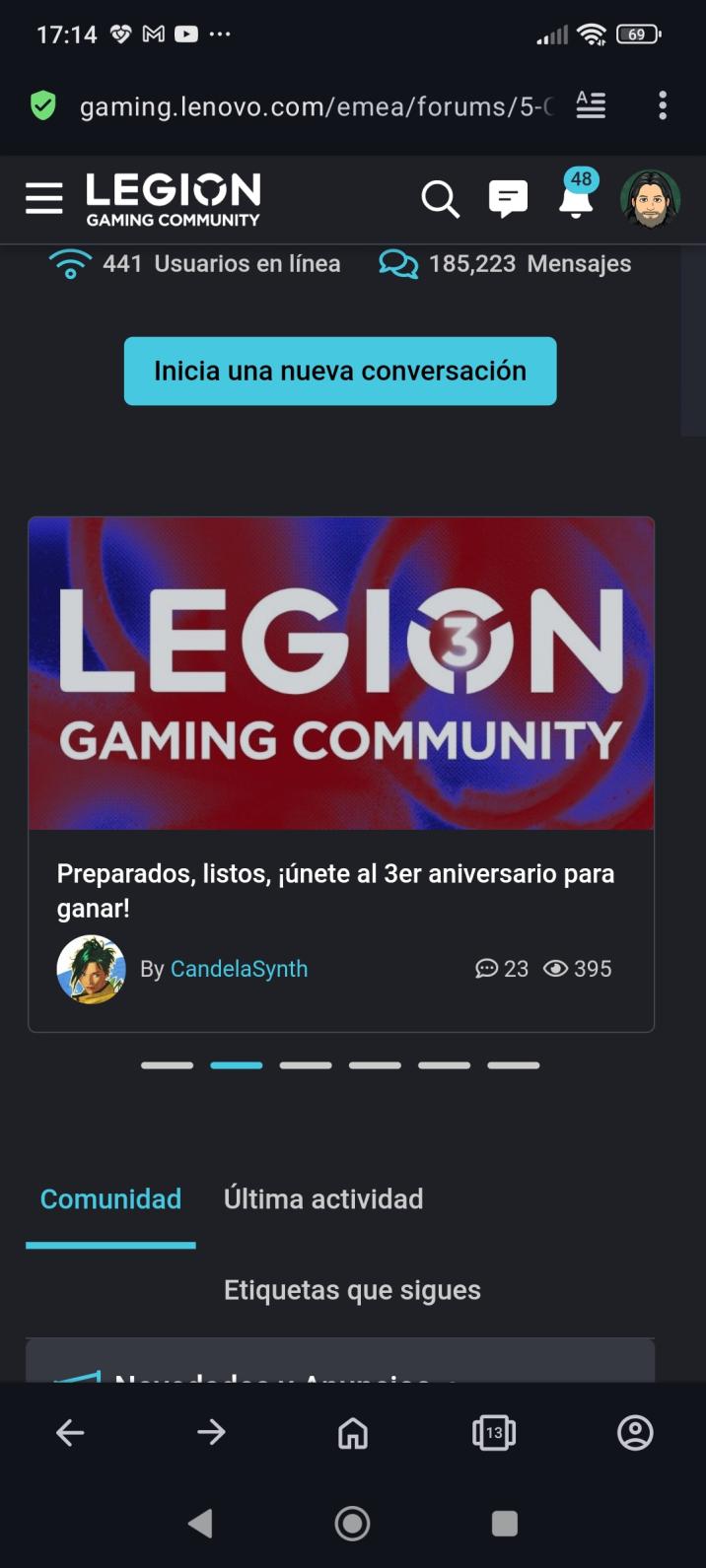Open the browser account icon

(635, 1433)
